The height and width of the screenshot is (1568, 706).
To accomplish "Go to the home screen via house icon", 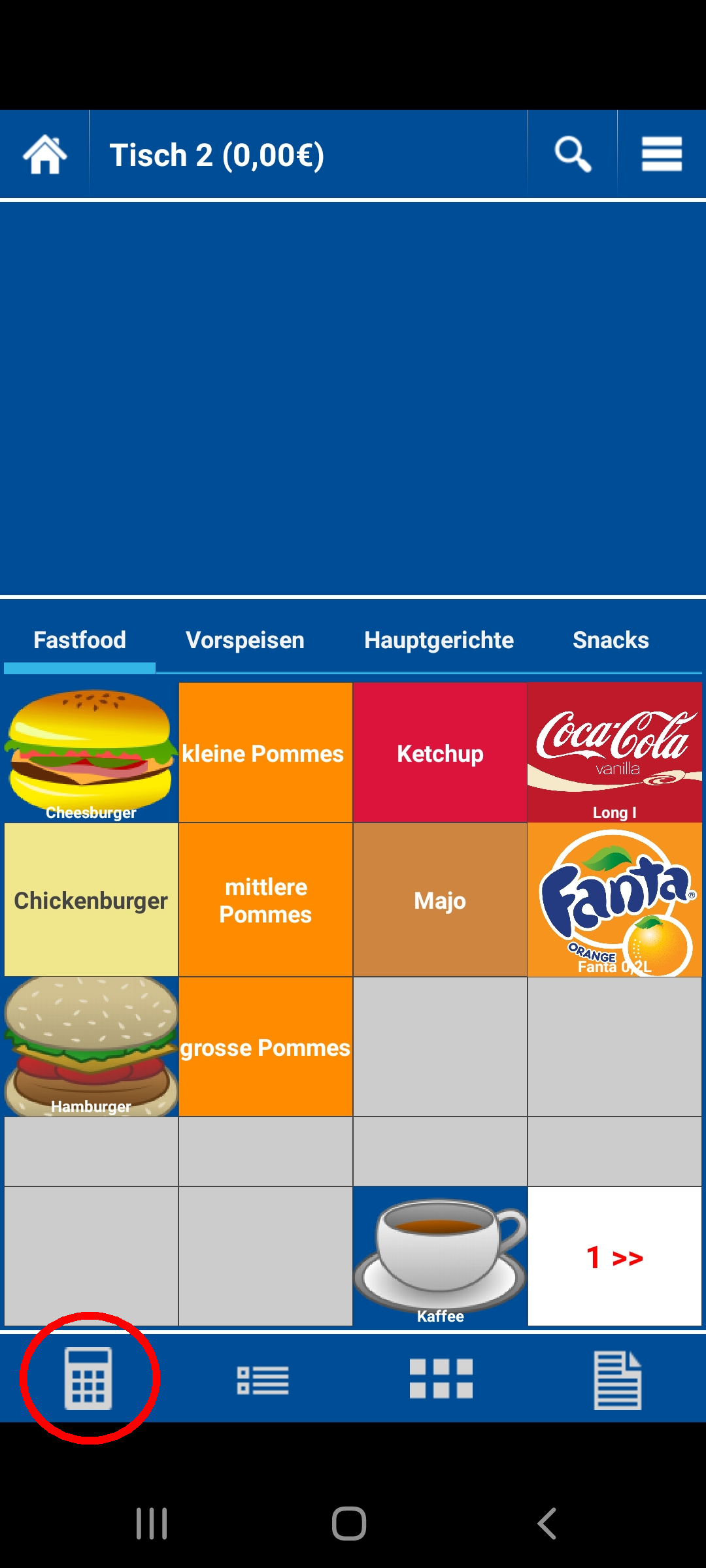I will coord(44,154).
